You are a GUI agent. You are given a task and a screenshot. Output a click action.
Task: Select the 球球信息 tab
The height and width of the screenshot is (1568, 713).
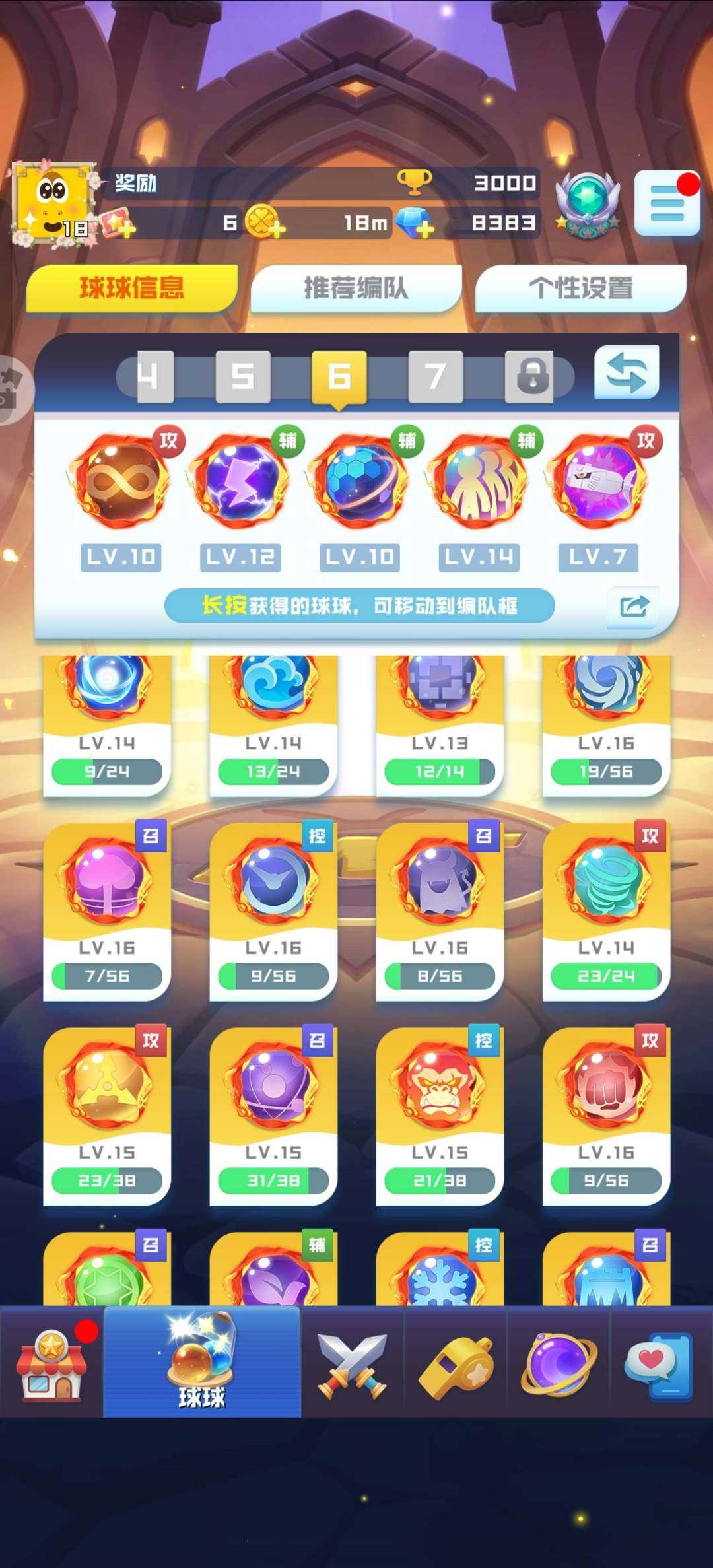coord(131,288)
